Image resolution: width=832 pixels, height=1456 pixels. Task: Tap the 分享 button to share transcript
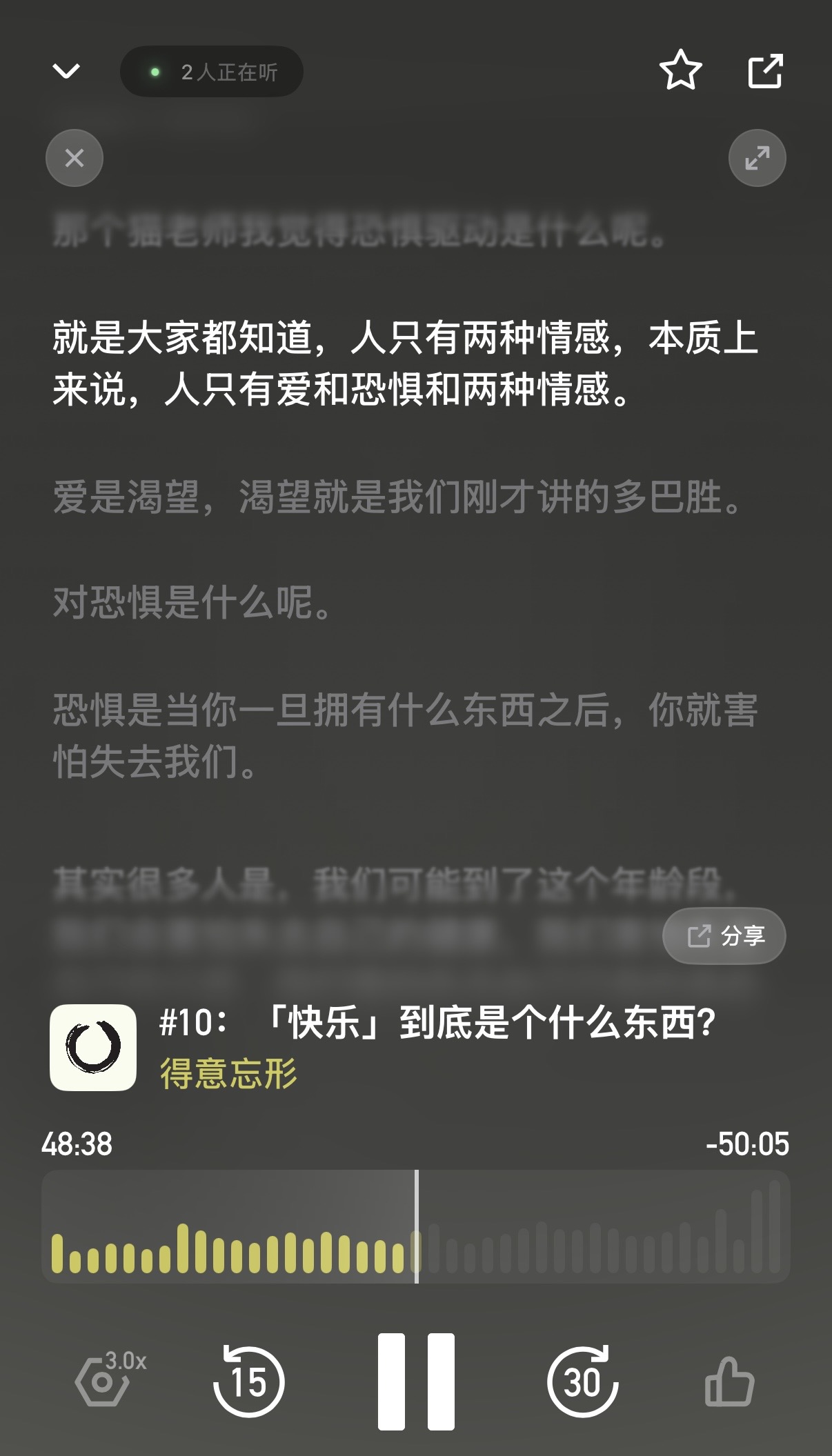click(x=724, y=936)
